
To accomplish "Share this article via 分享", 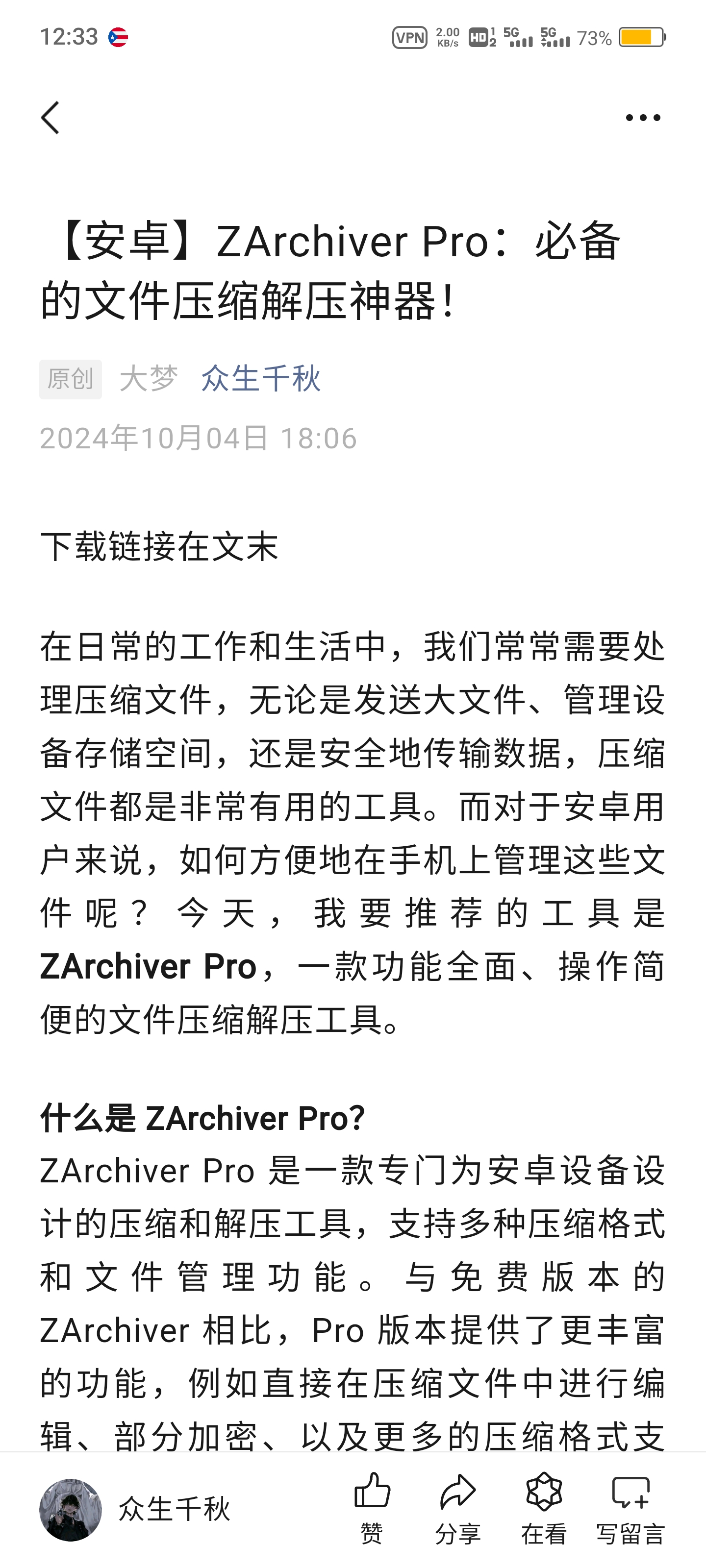I will (457, 1508).
